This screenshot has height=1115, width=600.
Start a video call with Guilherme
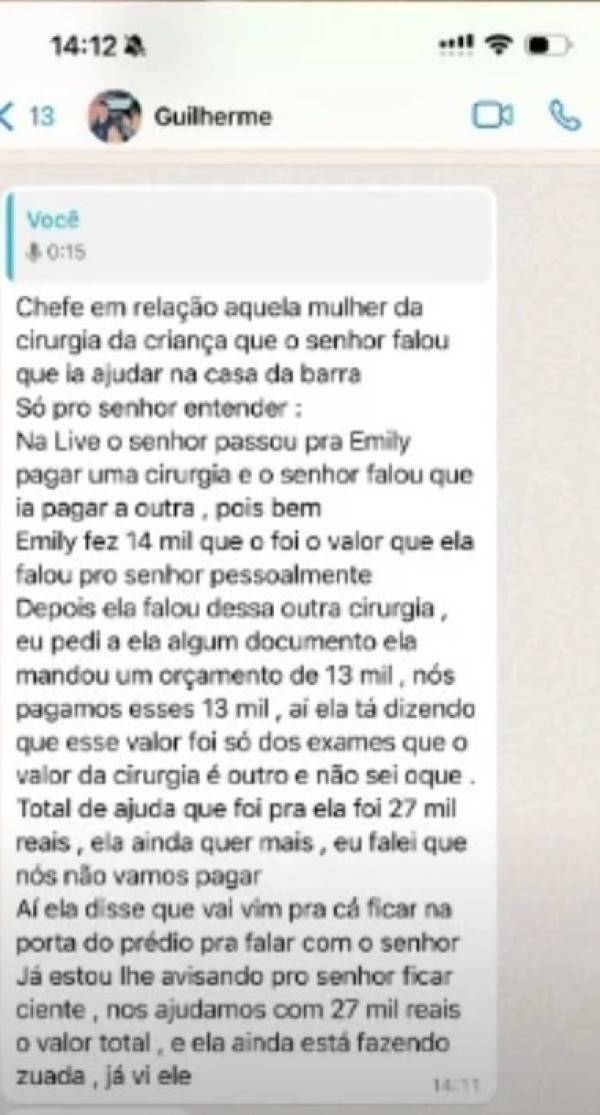[492, 116]
